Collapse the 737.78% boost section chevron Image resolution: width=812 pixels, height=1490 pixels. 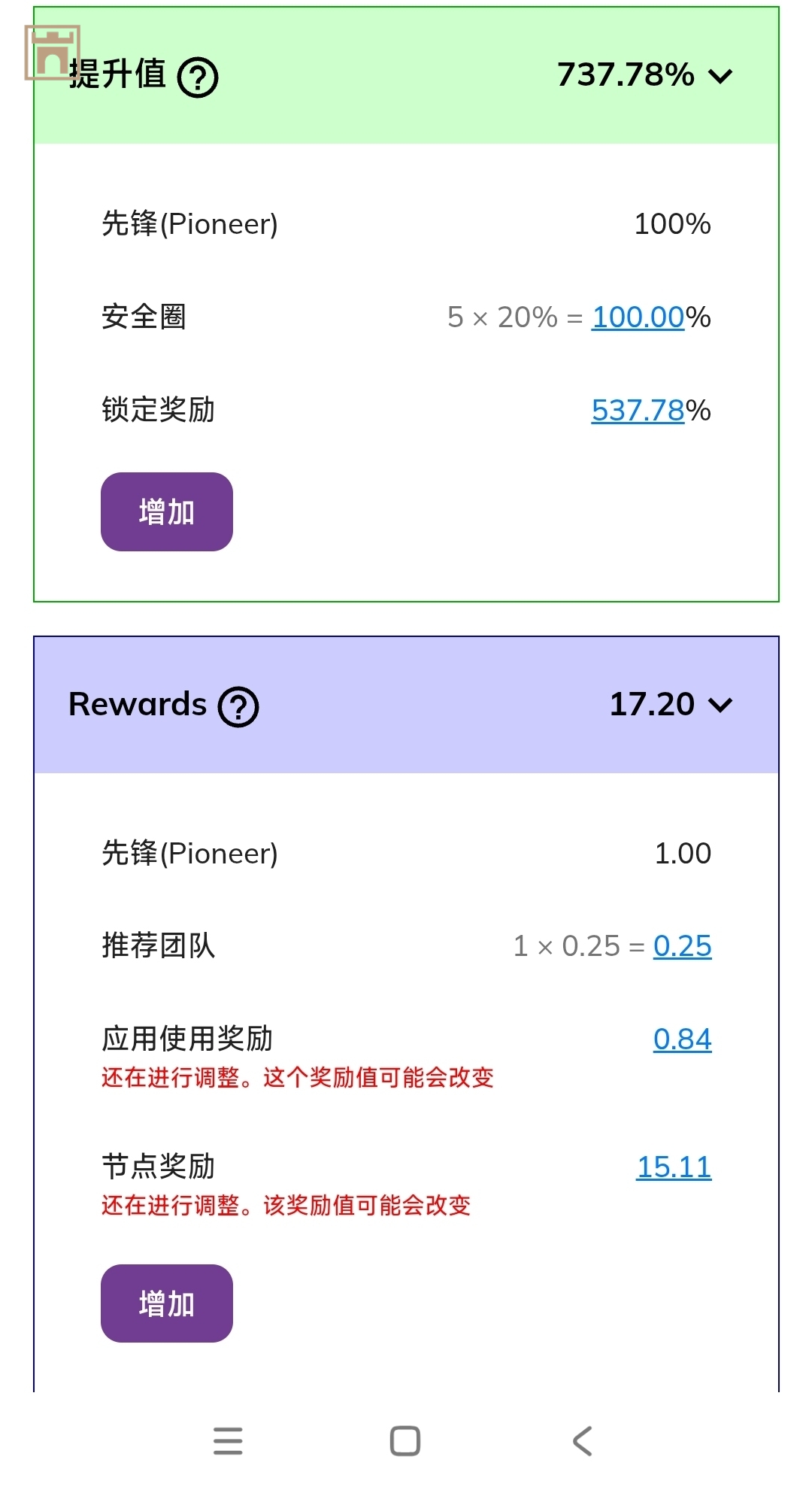pos(720,76)
